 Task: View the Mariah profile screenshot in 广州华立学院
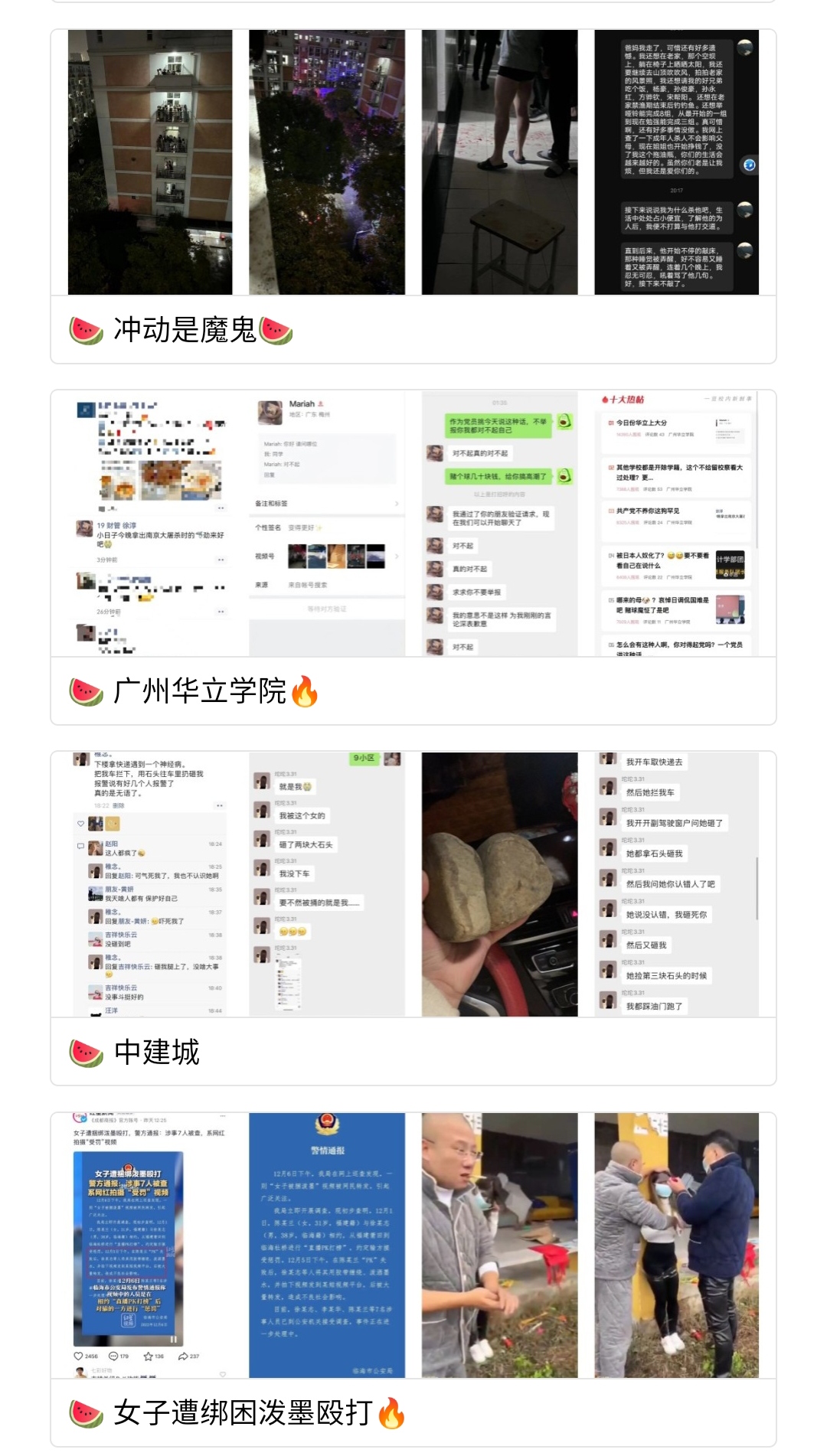point(327,524)
